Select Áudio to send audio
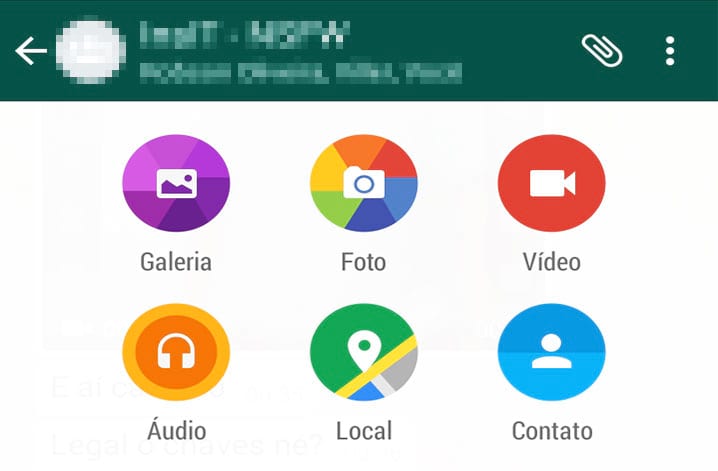The height and width of the screenshot is (471, 718). (x=176, y=353)
